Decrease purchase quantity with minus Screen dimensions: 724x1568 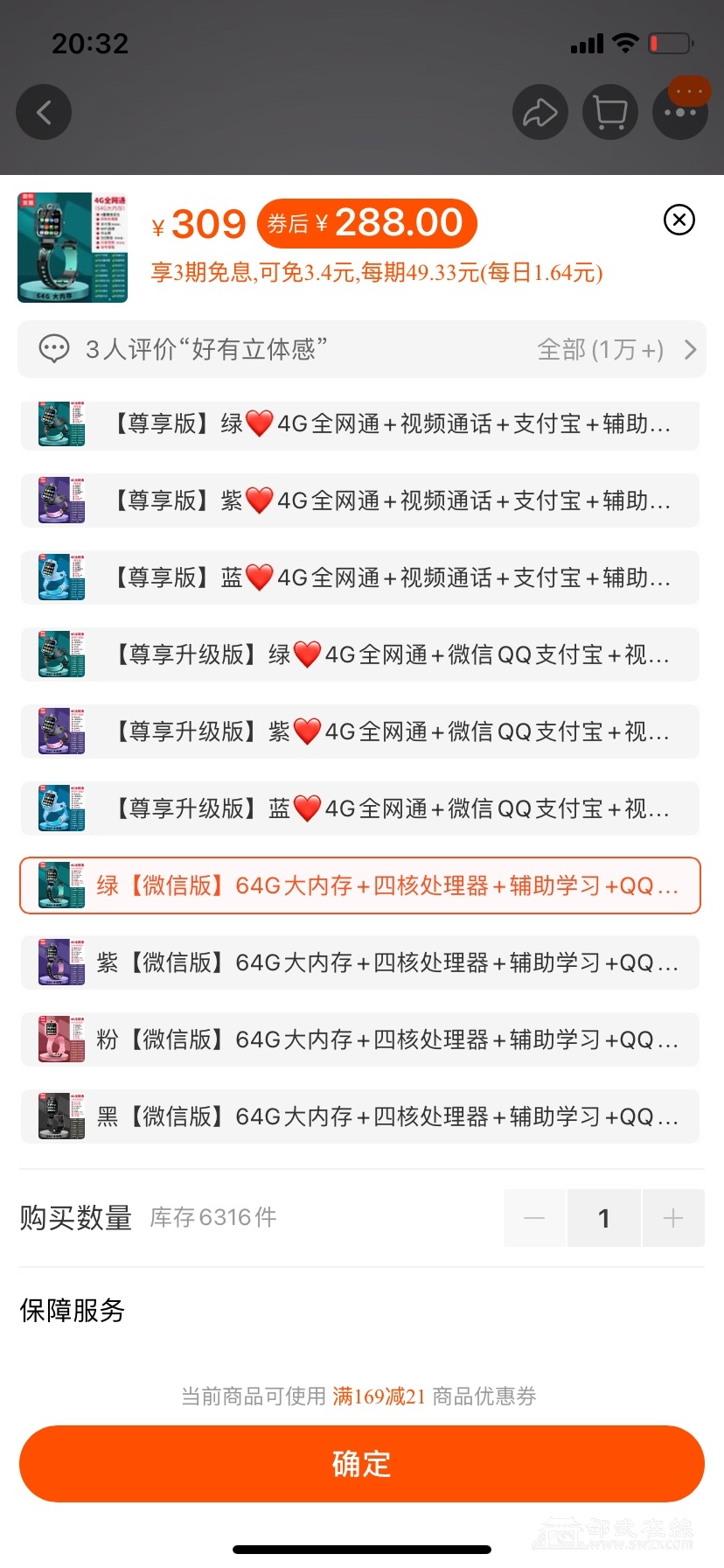point(534,1218)
